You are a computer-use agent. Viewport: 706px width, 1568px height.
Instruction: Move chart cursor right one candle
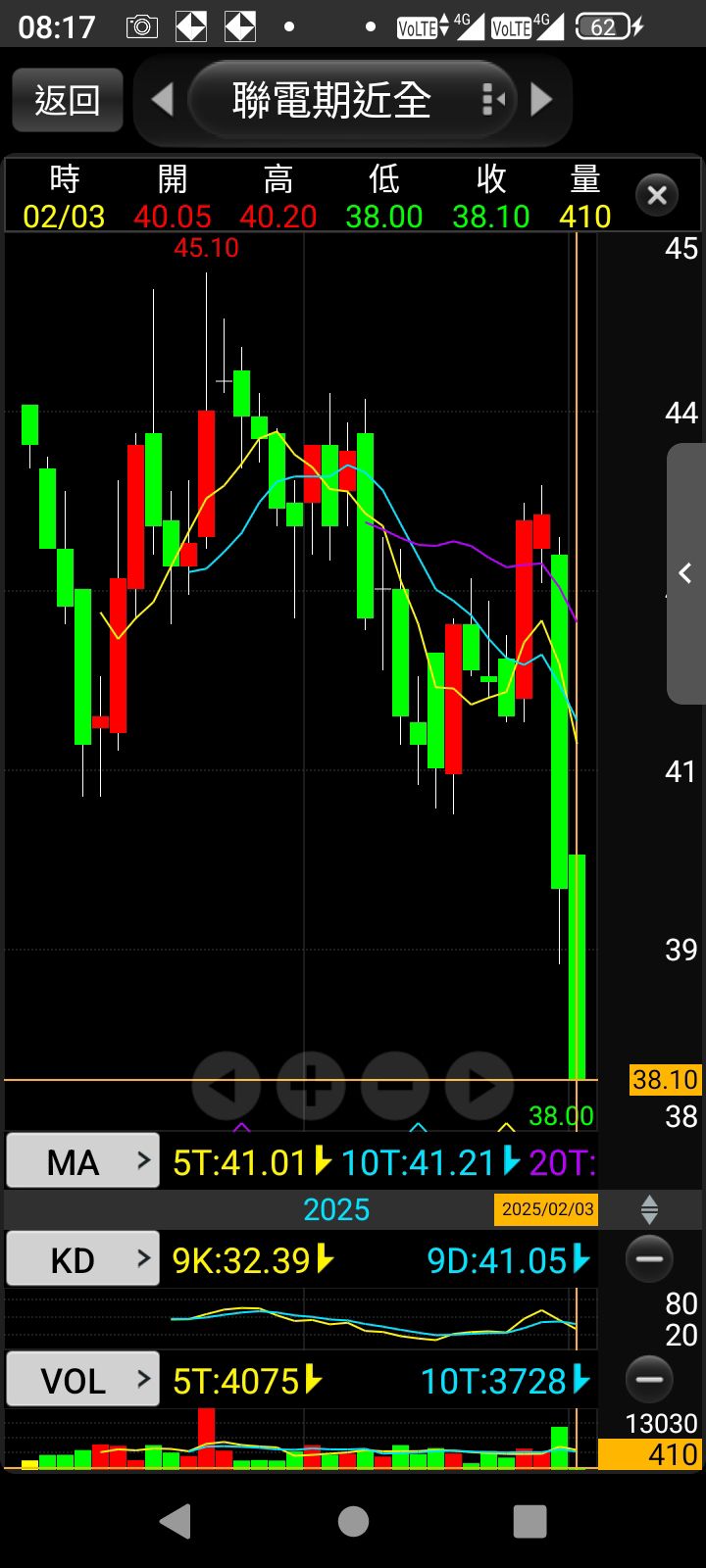point(479,1086)
